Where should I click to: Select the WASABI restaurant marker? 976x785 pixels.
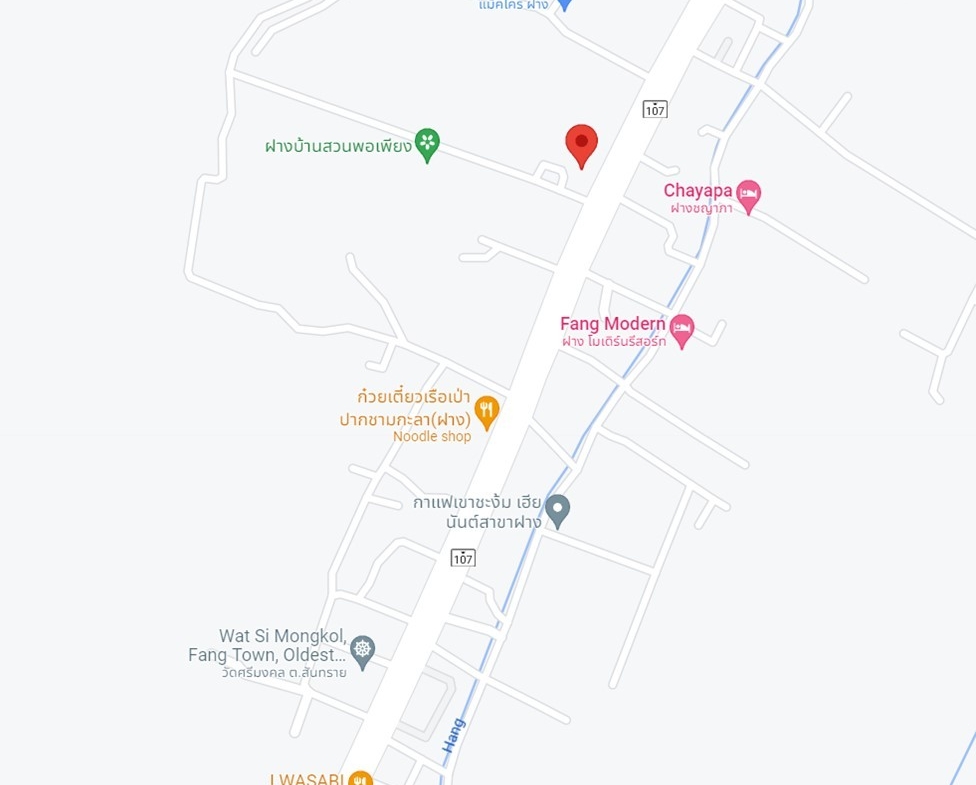[x=361, y=779]
